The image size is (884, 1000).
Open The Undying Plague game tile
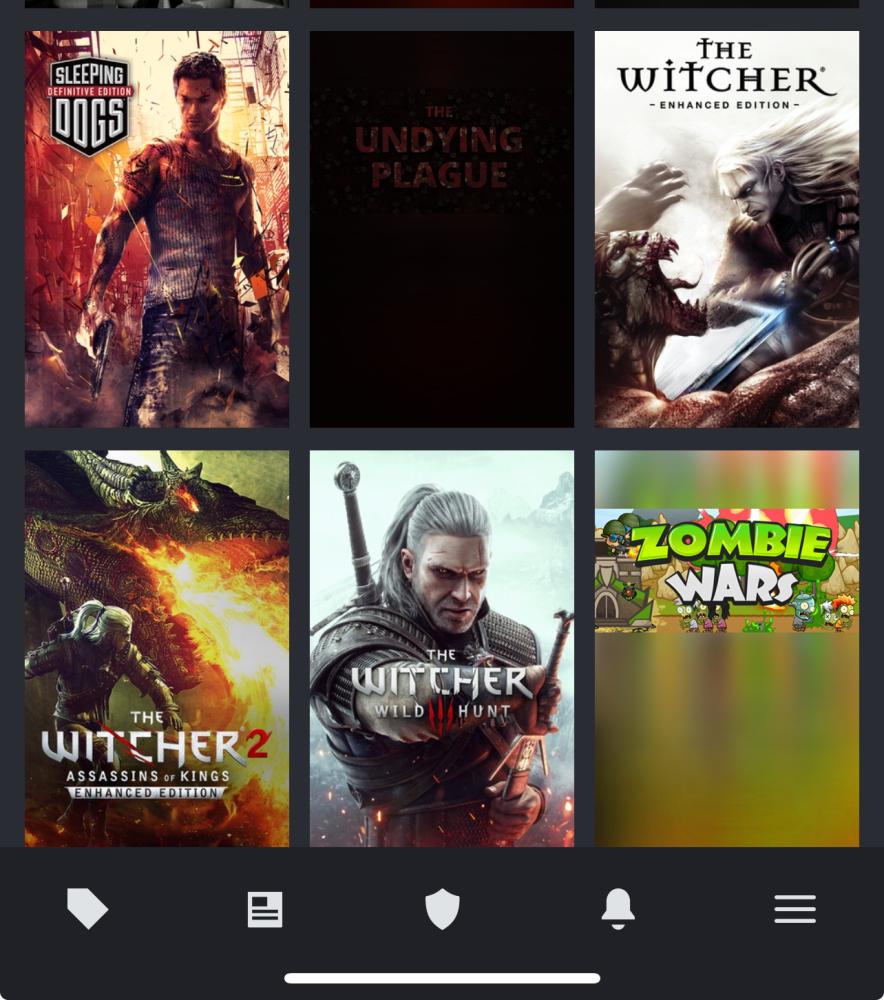441,229
